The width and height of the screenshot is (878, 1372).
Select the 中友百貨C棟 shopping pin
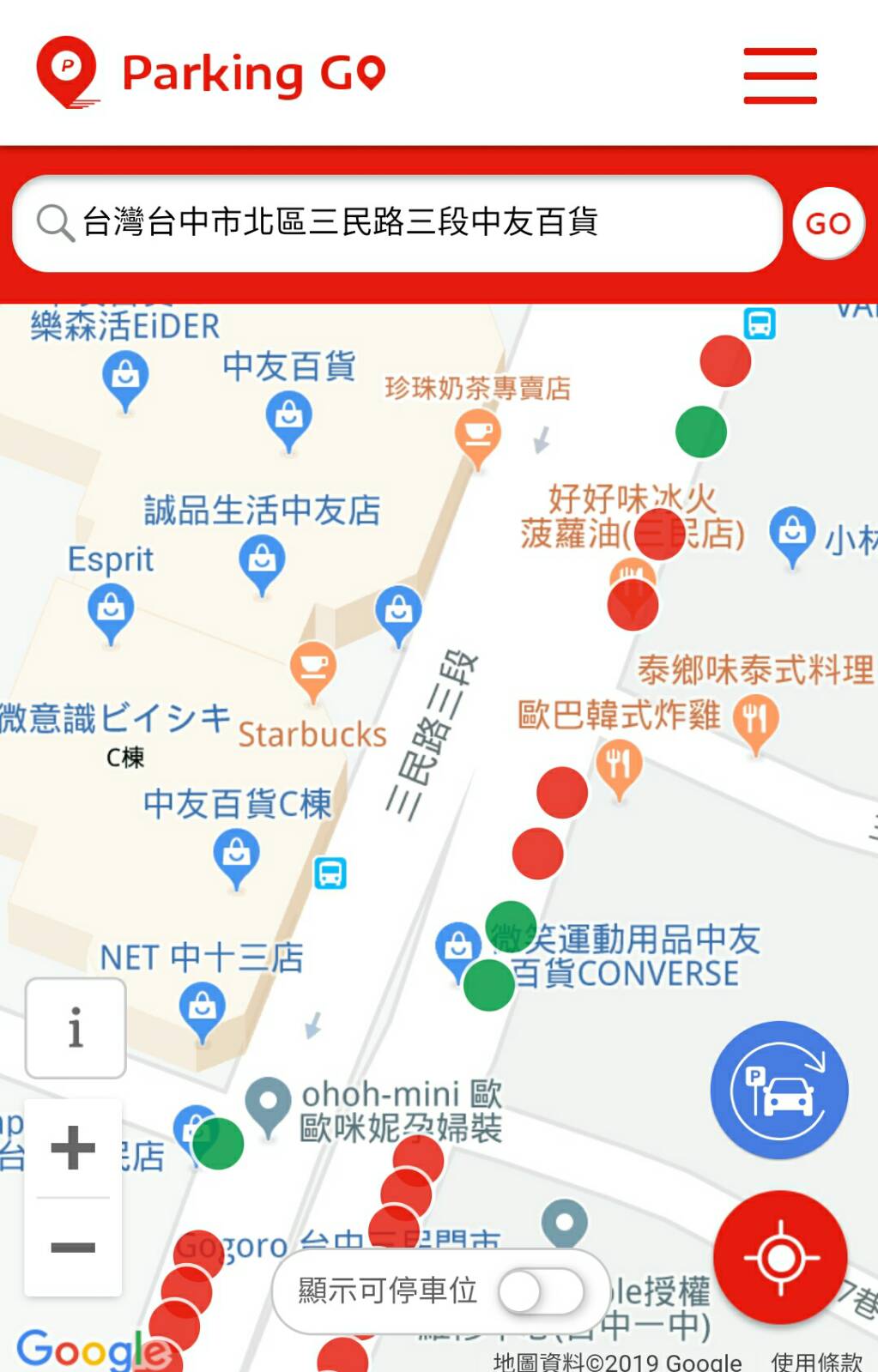pyautogui.click(x=237, y=855)
